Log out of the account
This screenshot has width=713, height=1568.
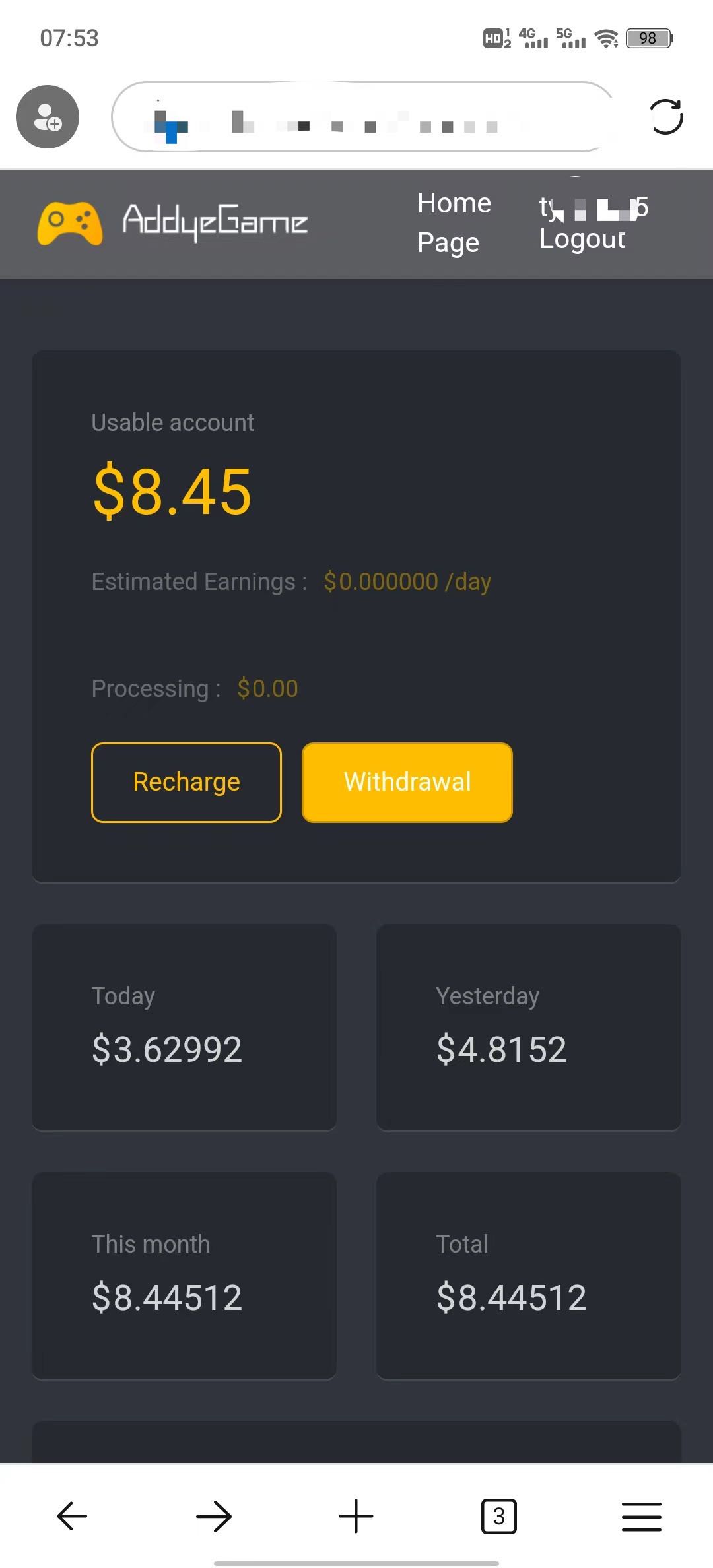tap(581, 240)
